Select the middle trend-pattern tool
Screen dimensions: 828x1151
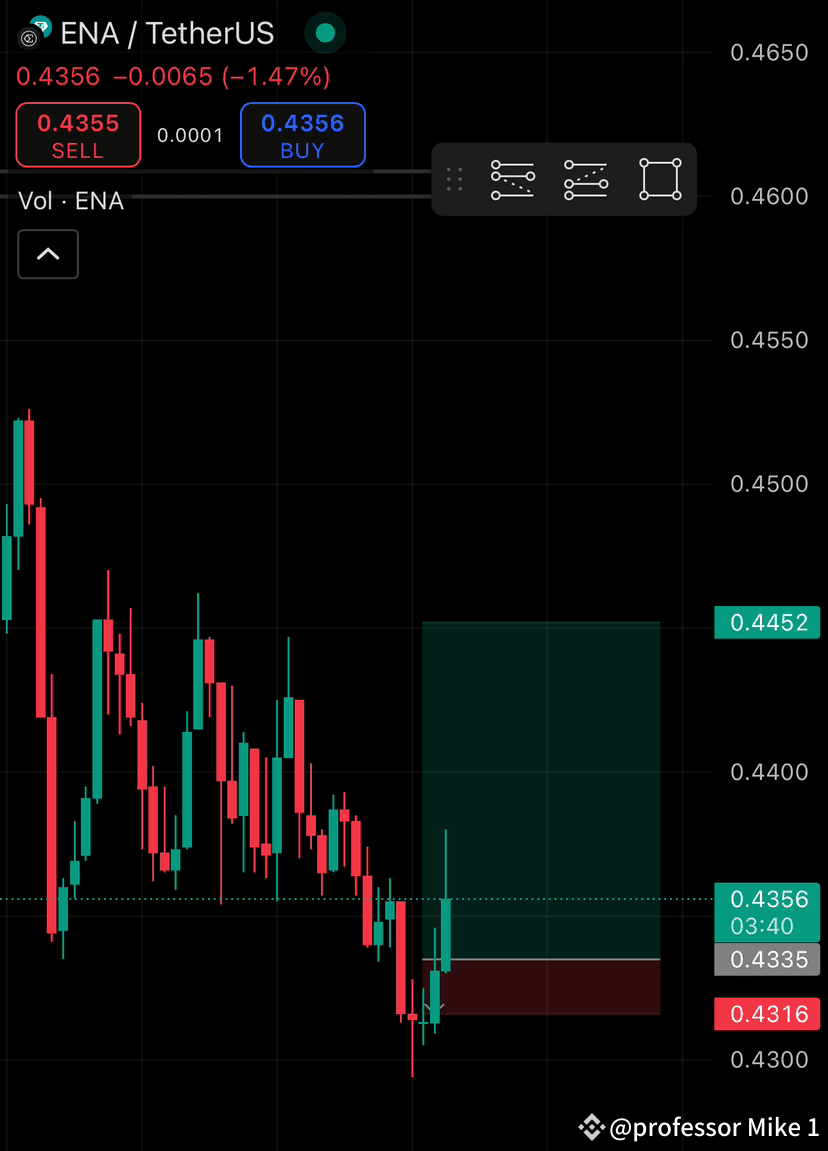(x=586, y=178)
